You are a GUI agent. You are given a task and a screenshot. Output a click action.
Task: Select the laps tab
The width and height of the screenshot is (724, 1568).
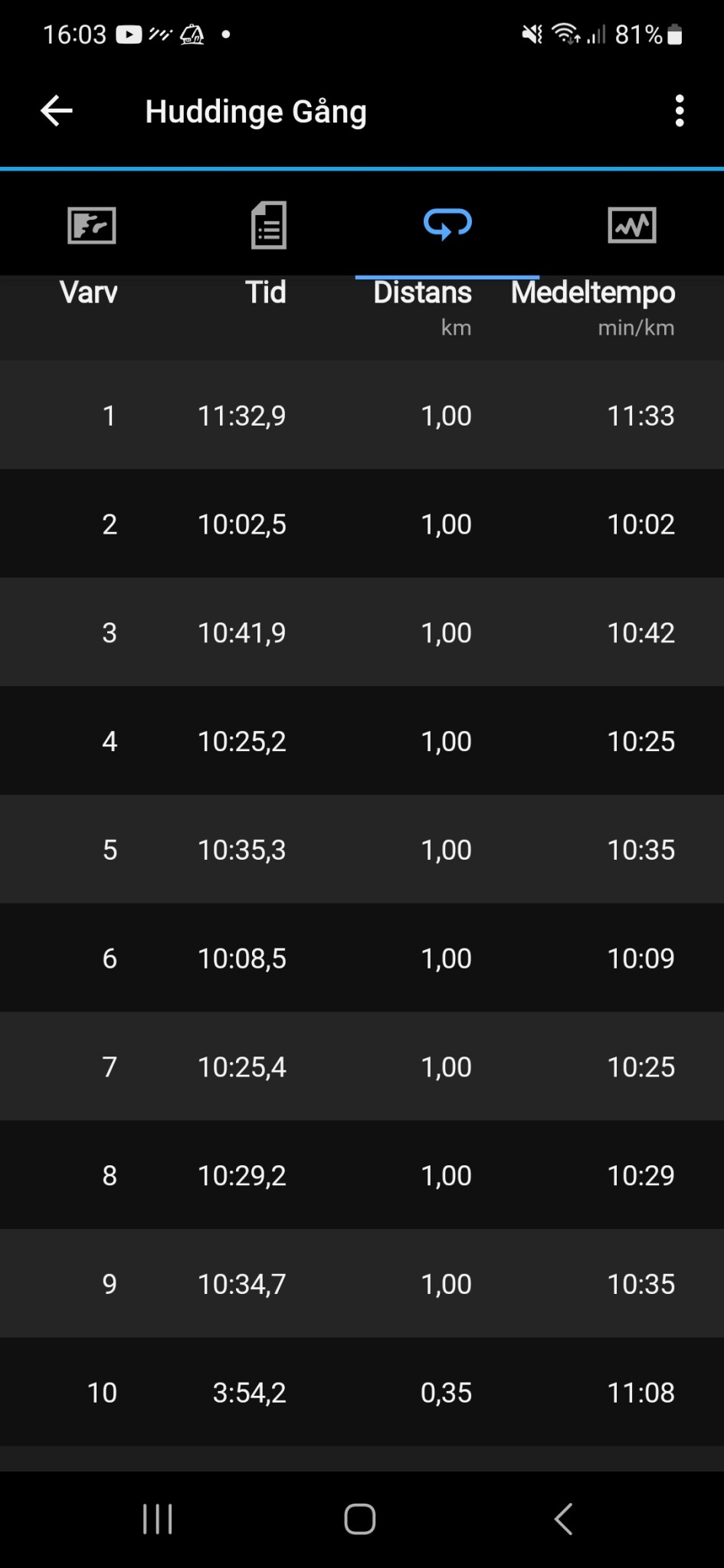(x=447, y=225)
